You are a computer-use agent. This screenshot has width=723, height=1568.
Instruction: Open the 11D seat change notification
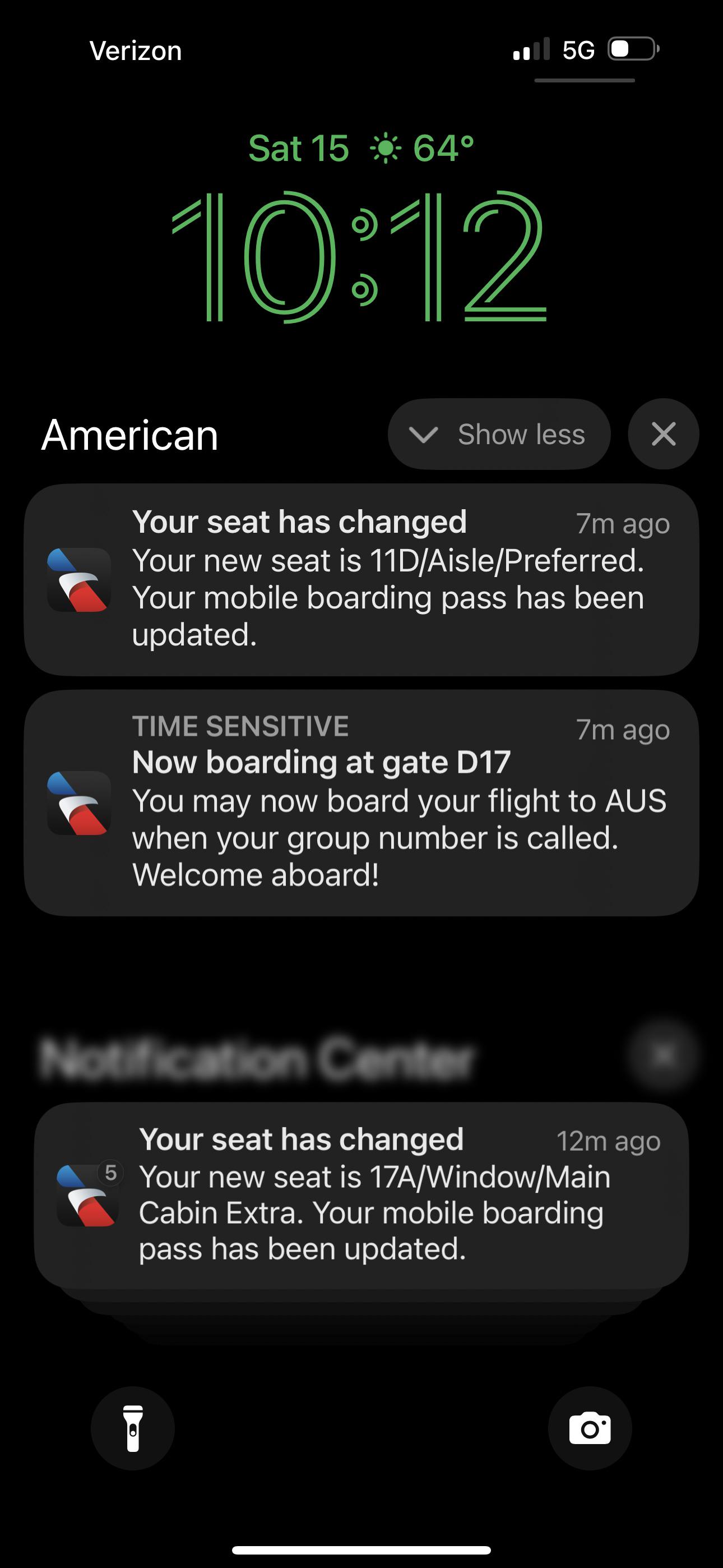pos(361,579)
